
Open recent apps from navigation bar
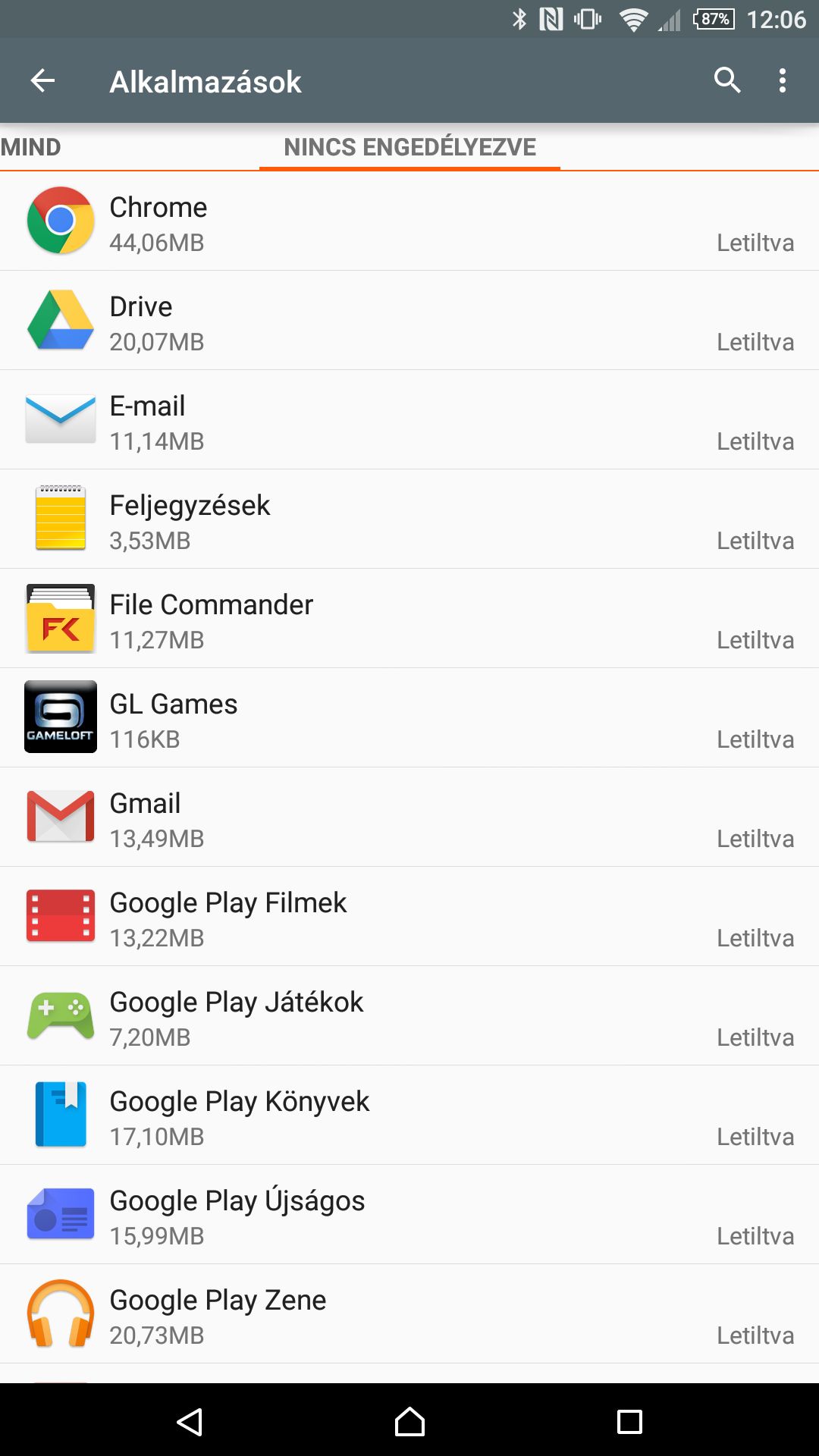(629, 1421)
